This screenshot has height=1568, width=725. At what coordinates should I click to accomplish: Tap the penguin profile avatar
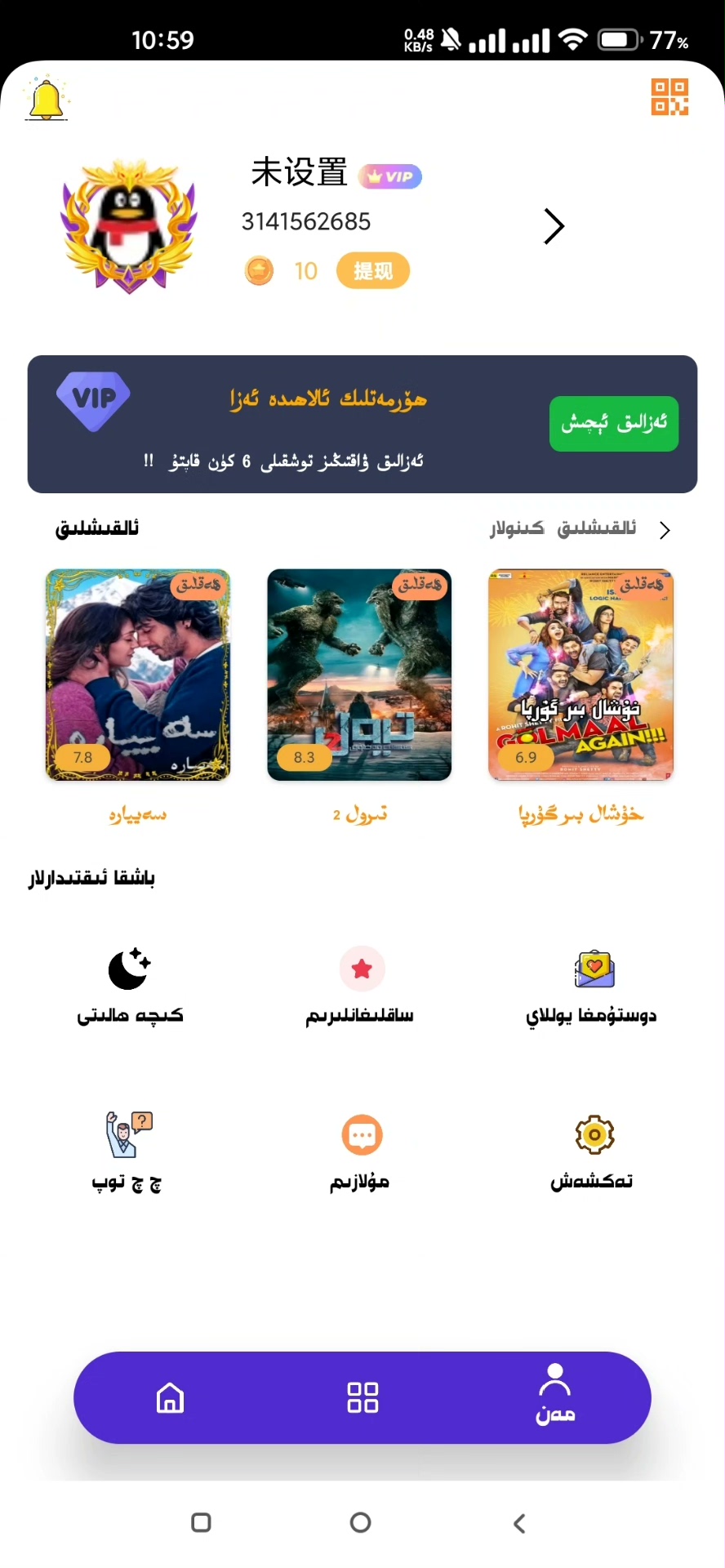129,226
